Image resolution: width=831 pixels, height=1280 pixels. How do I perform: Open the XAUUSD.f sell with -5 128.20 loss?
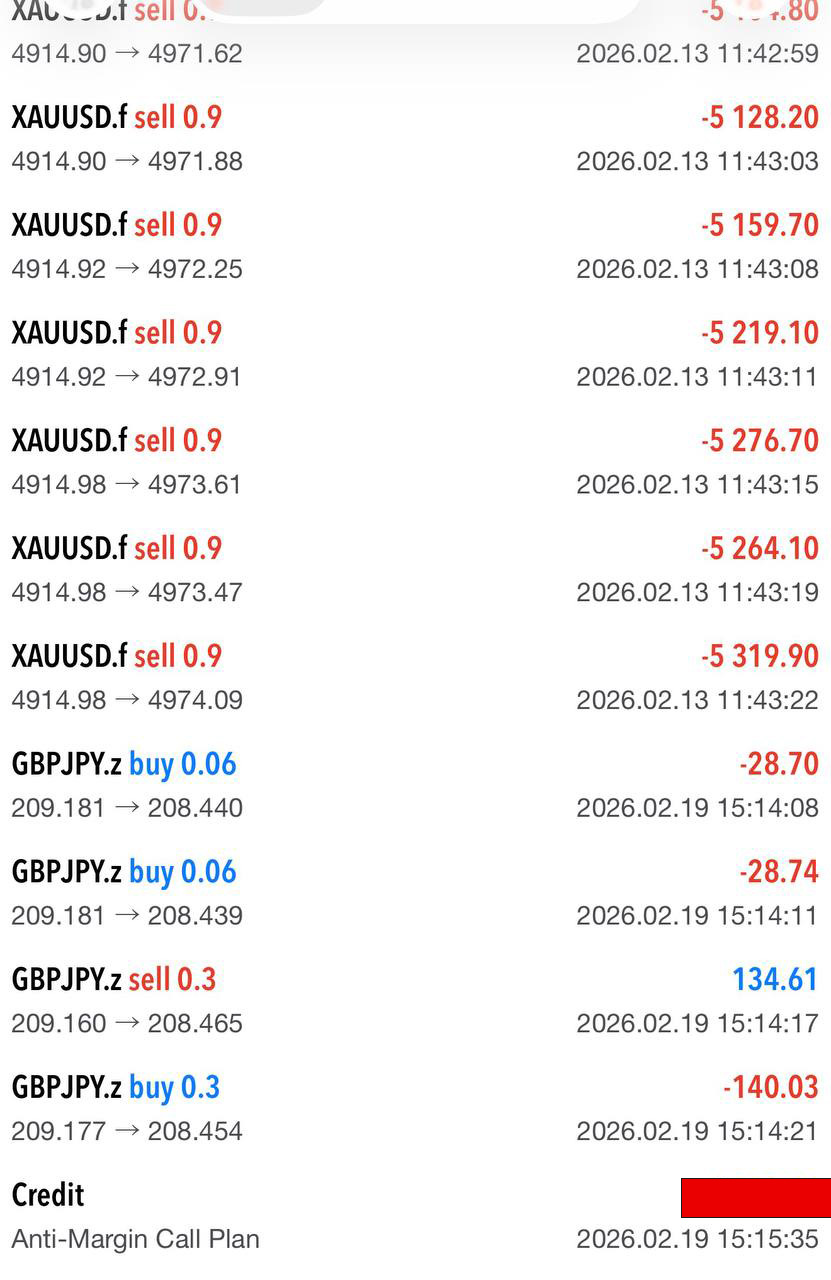pos(415,139)
